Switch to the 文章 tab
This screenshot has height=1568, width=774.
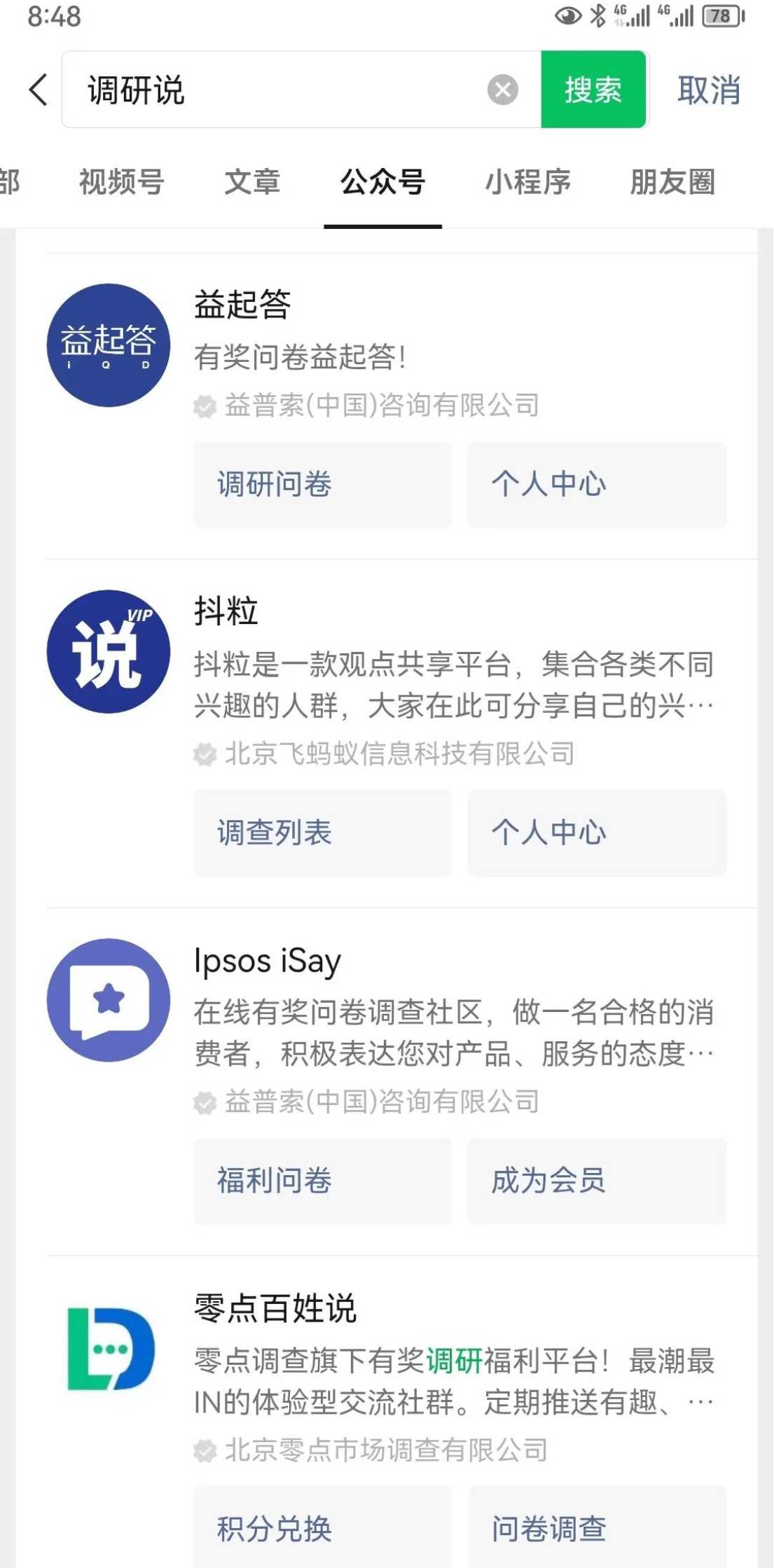252,182
